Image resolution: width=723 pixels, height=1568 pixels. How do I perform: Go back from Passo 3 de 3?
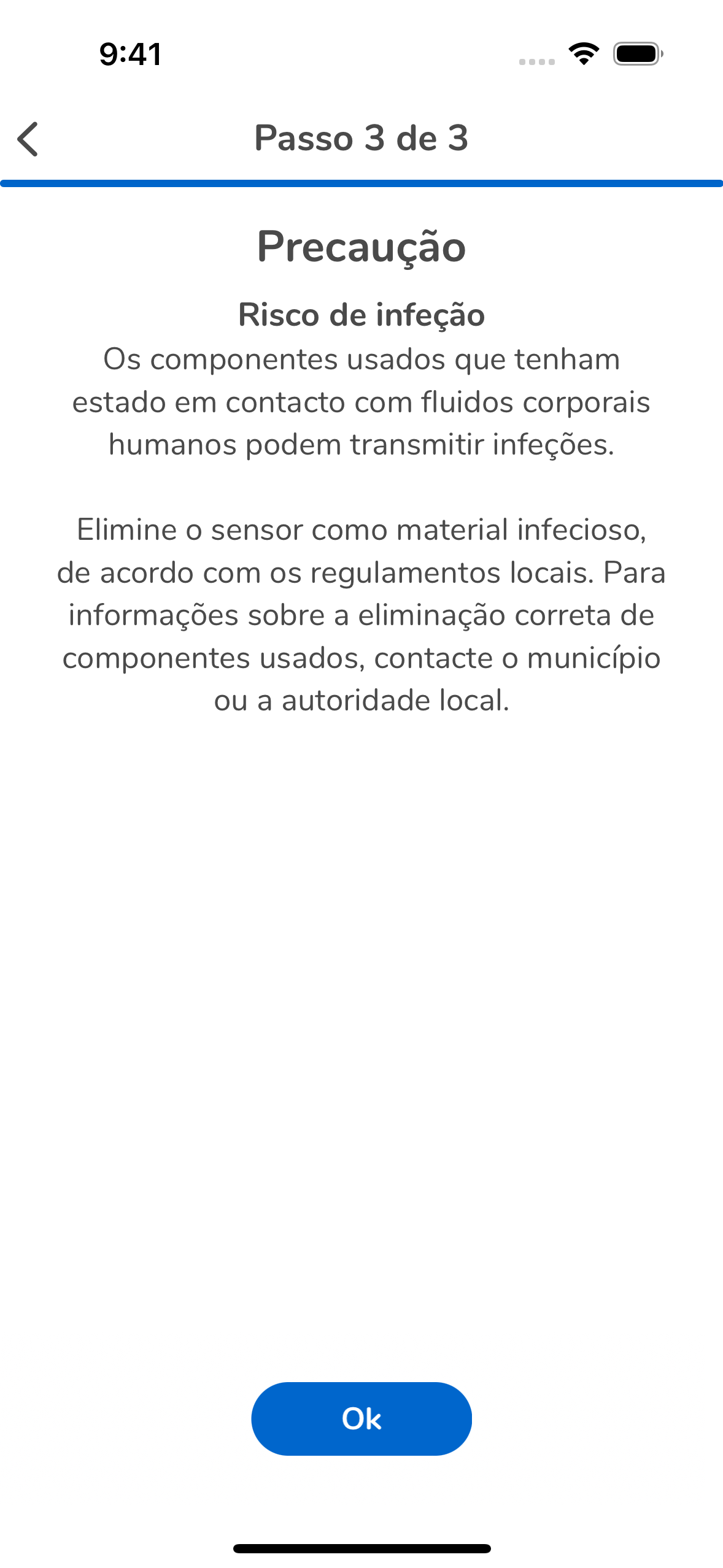click(28, 139)
